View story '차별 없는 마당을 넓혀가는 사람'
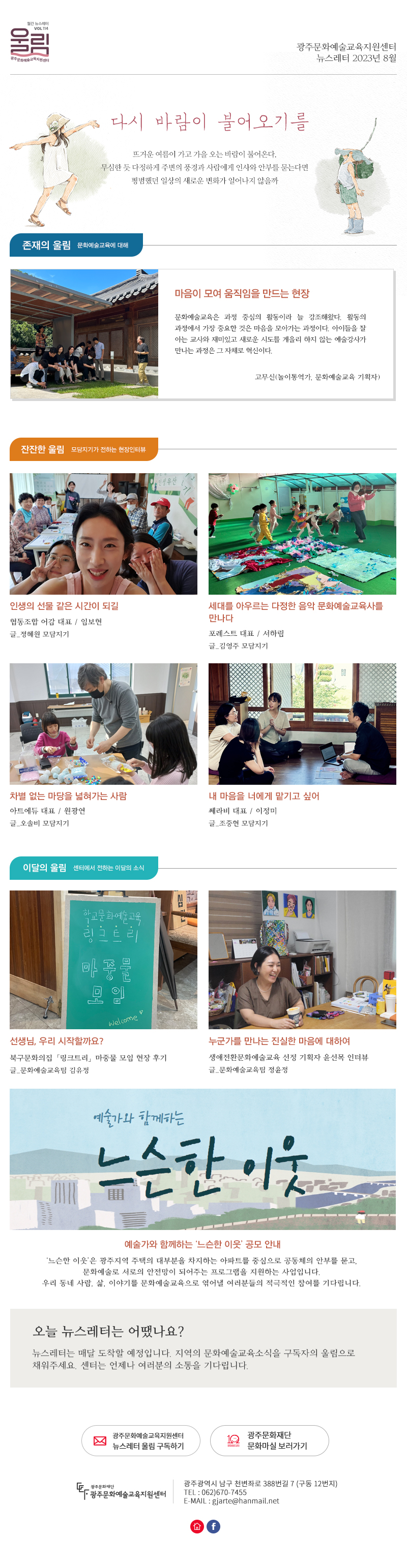The height and width of the screenshot is (1568, 407). pos(68,795)
